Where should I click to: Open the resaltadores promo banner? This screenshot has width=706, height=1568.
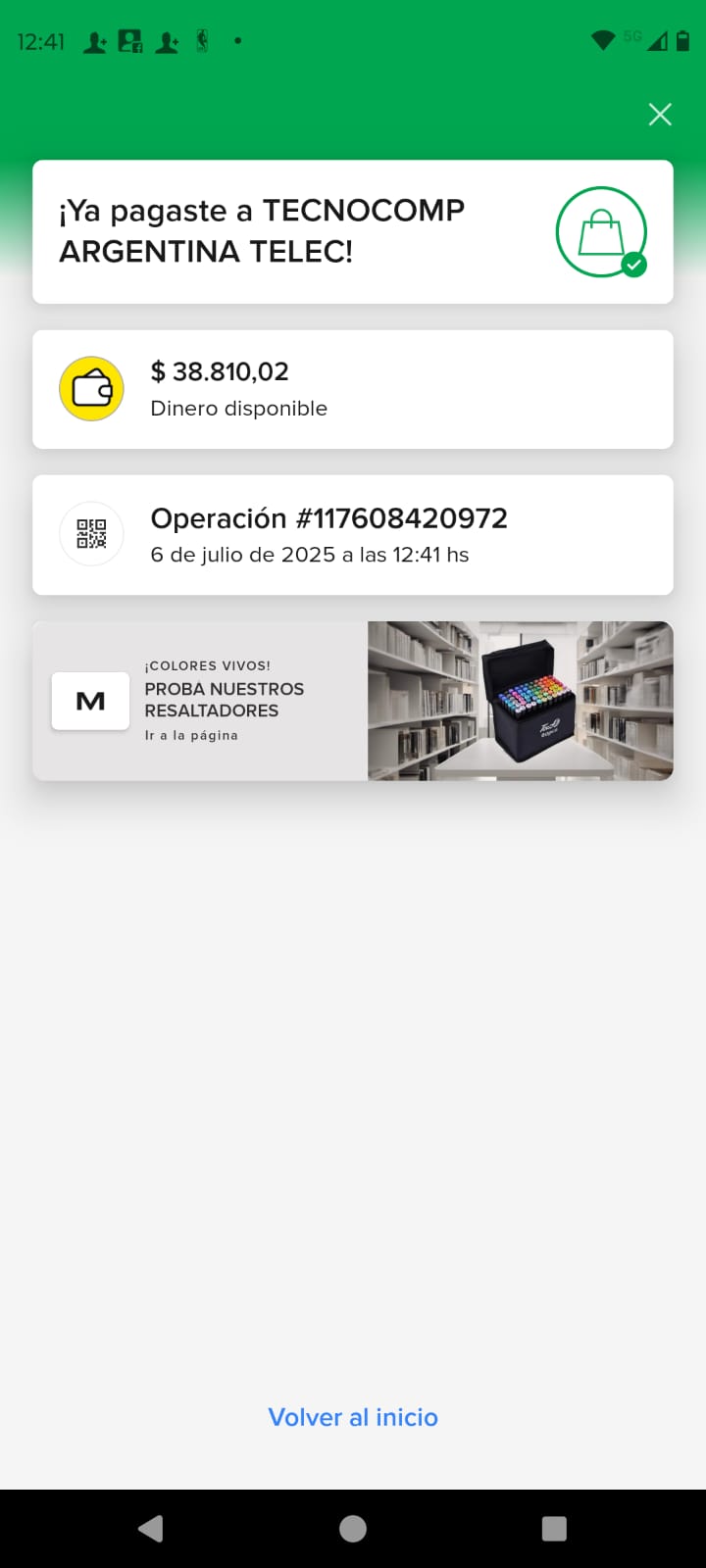coord(352,701)
